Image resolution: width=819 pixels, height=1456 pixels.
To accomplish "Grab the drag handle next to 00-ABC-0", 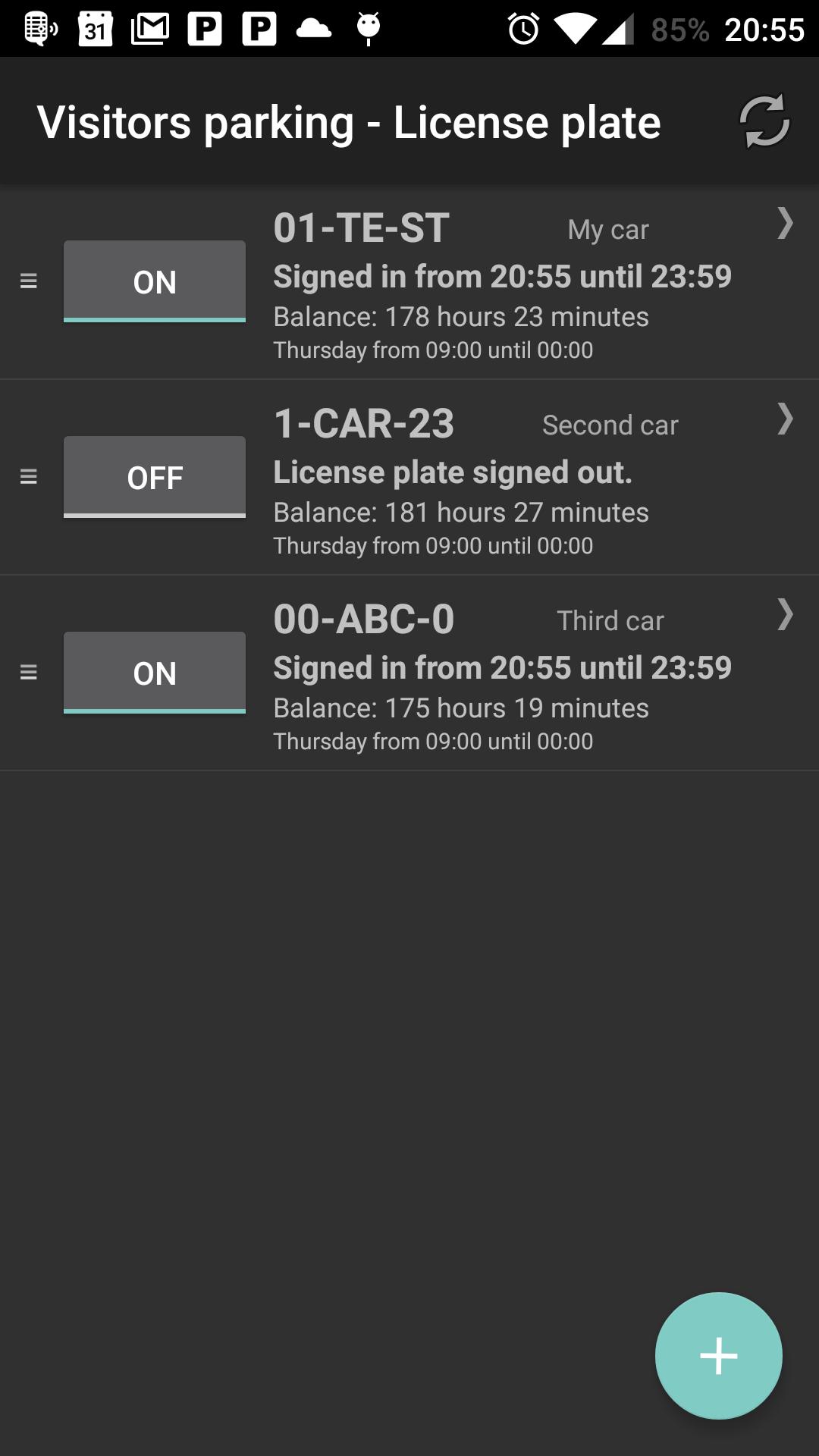I will click(29, 672).
